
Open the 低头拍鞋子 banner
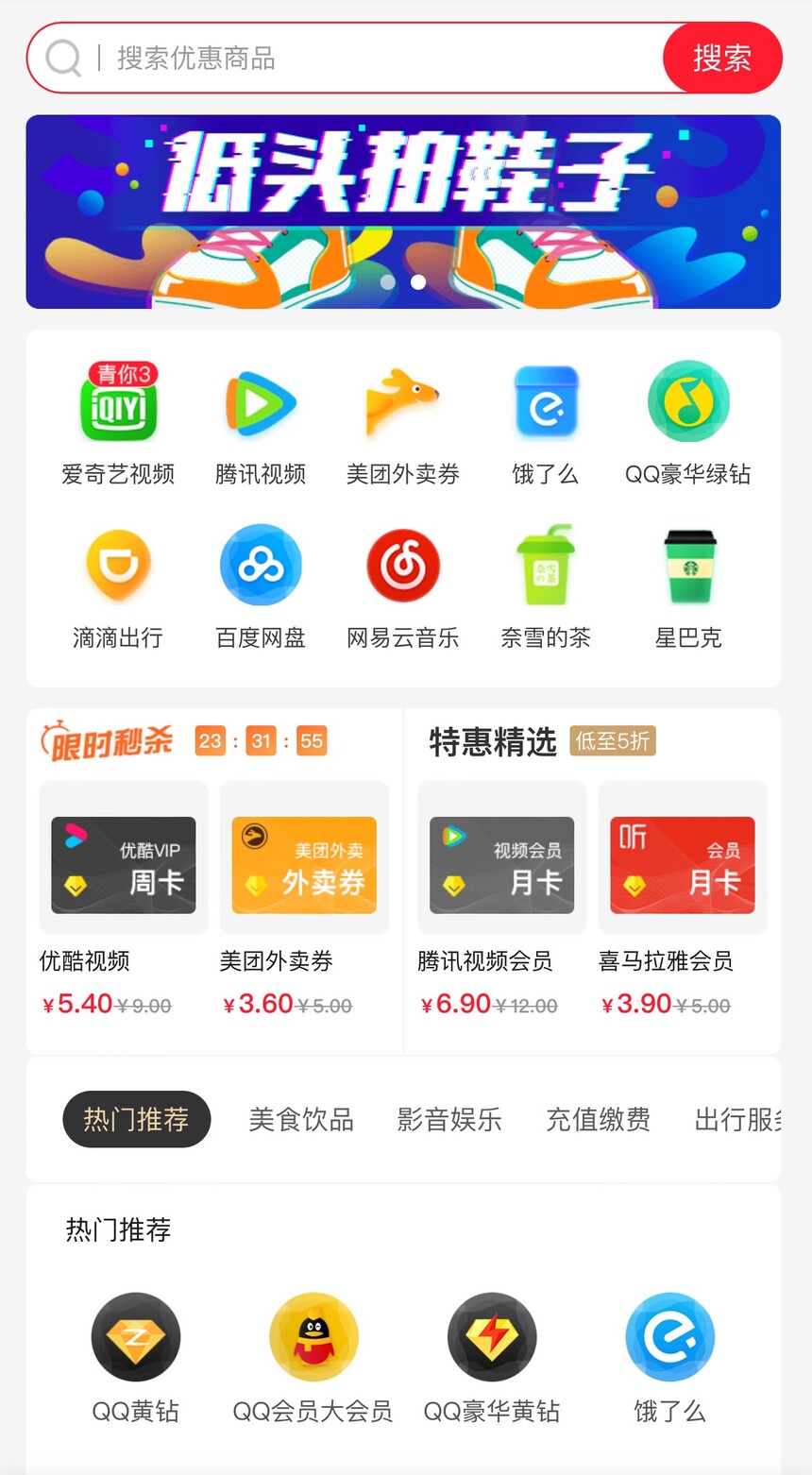[403, 212]
